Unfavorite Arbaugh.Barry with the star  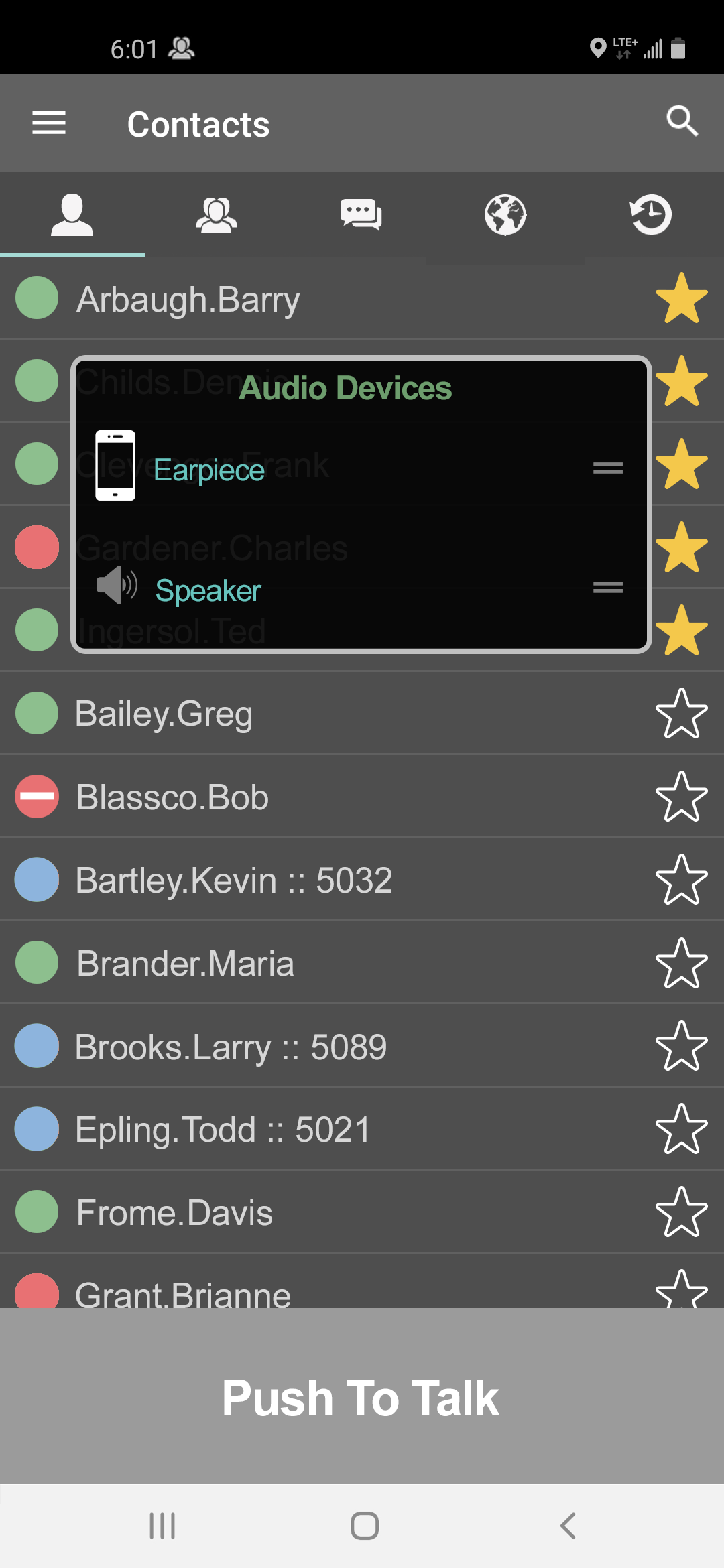681,298
